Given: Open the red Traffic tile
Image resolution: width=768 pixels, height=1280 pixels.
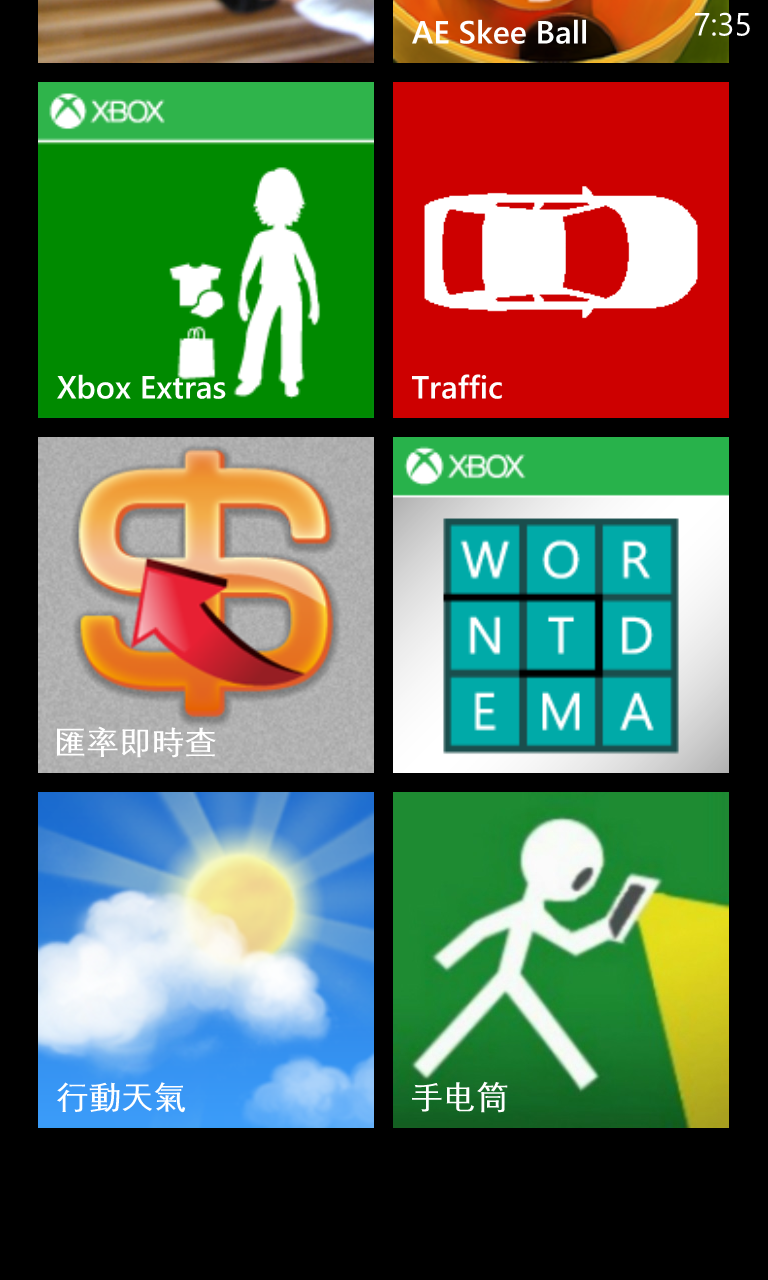Looking at the screenshot, I should click(561, 250).
